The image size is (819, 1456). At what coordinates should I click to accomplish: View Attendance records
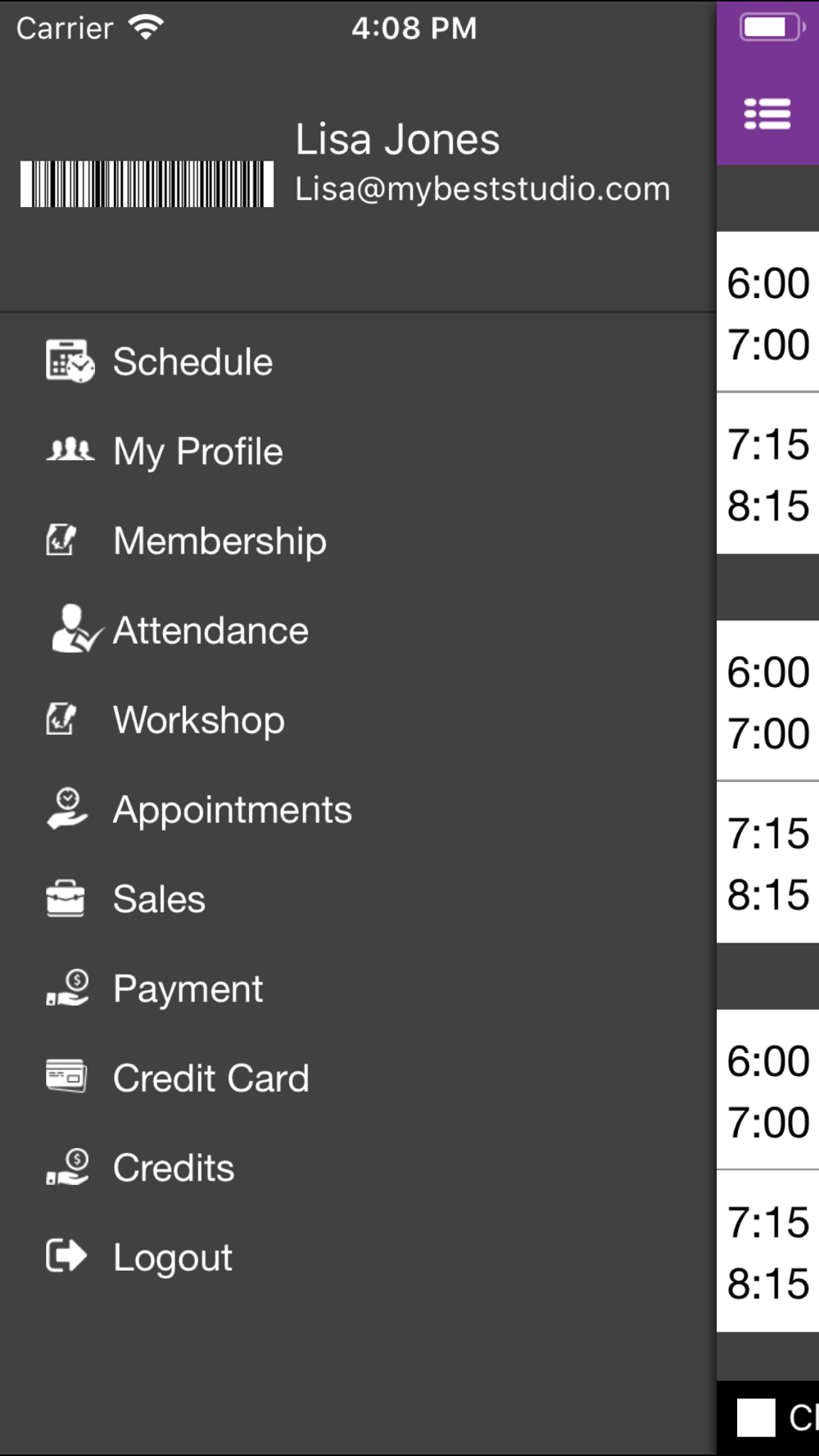point(358,631)
